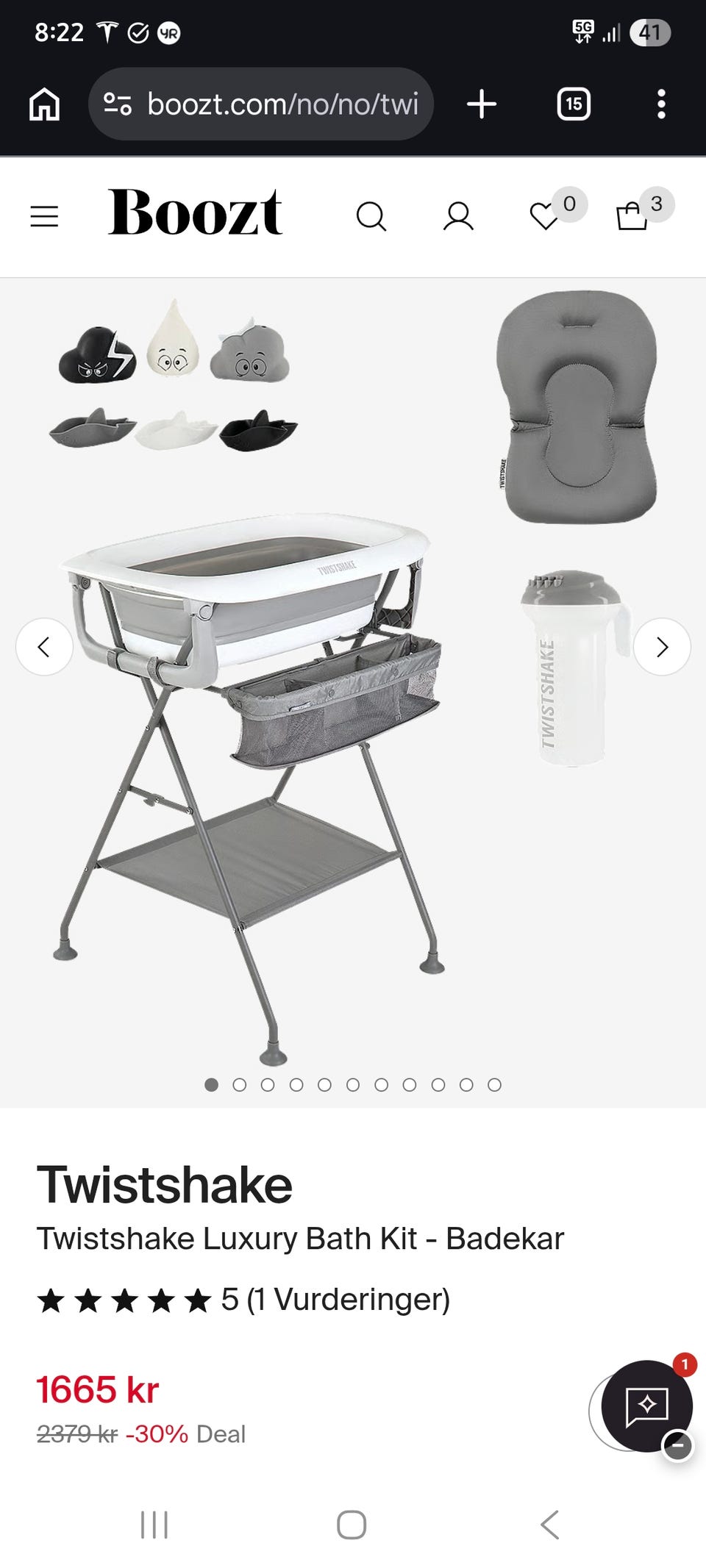Open the tab switcher showing 15 tabs
The image size is (706, 1568).
coord(574,104)
